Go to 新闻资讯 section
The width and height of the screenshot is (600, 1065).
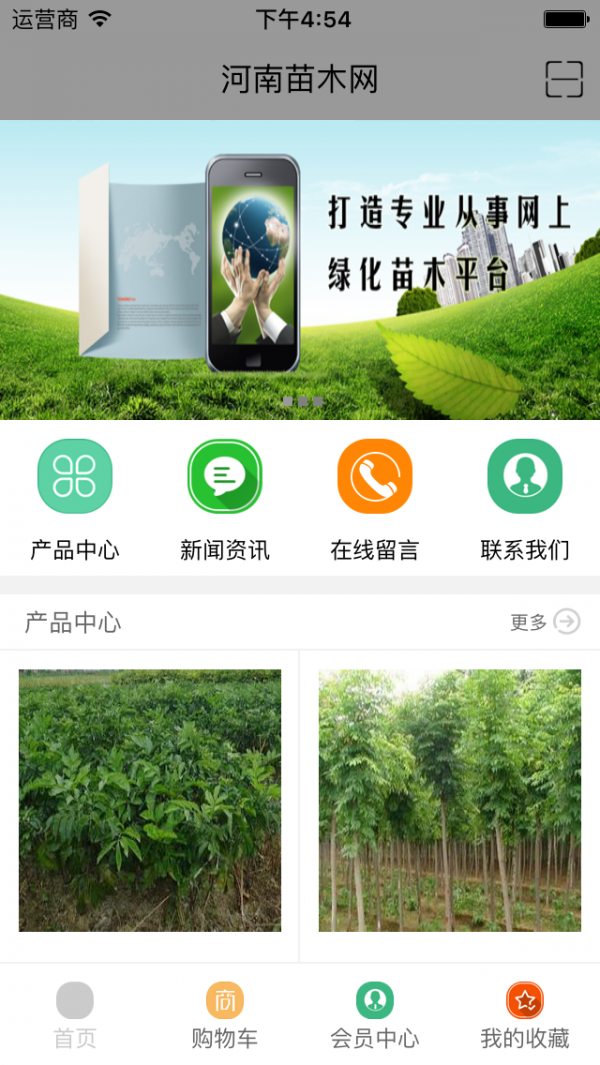click(x=225, y=499)
